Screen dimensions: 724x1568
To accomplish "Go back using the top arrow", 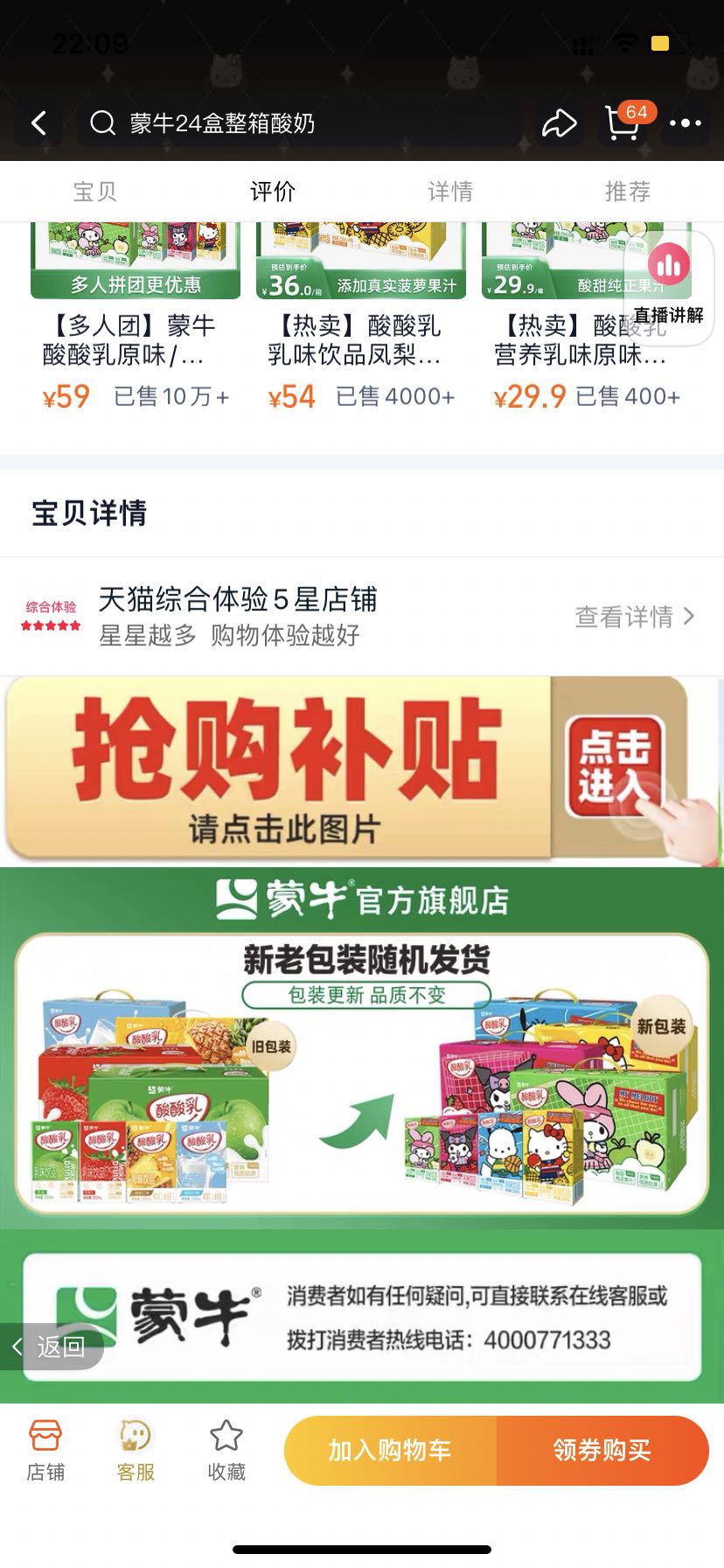I will coord(38,123).
